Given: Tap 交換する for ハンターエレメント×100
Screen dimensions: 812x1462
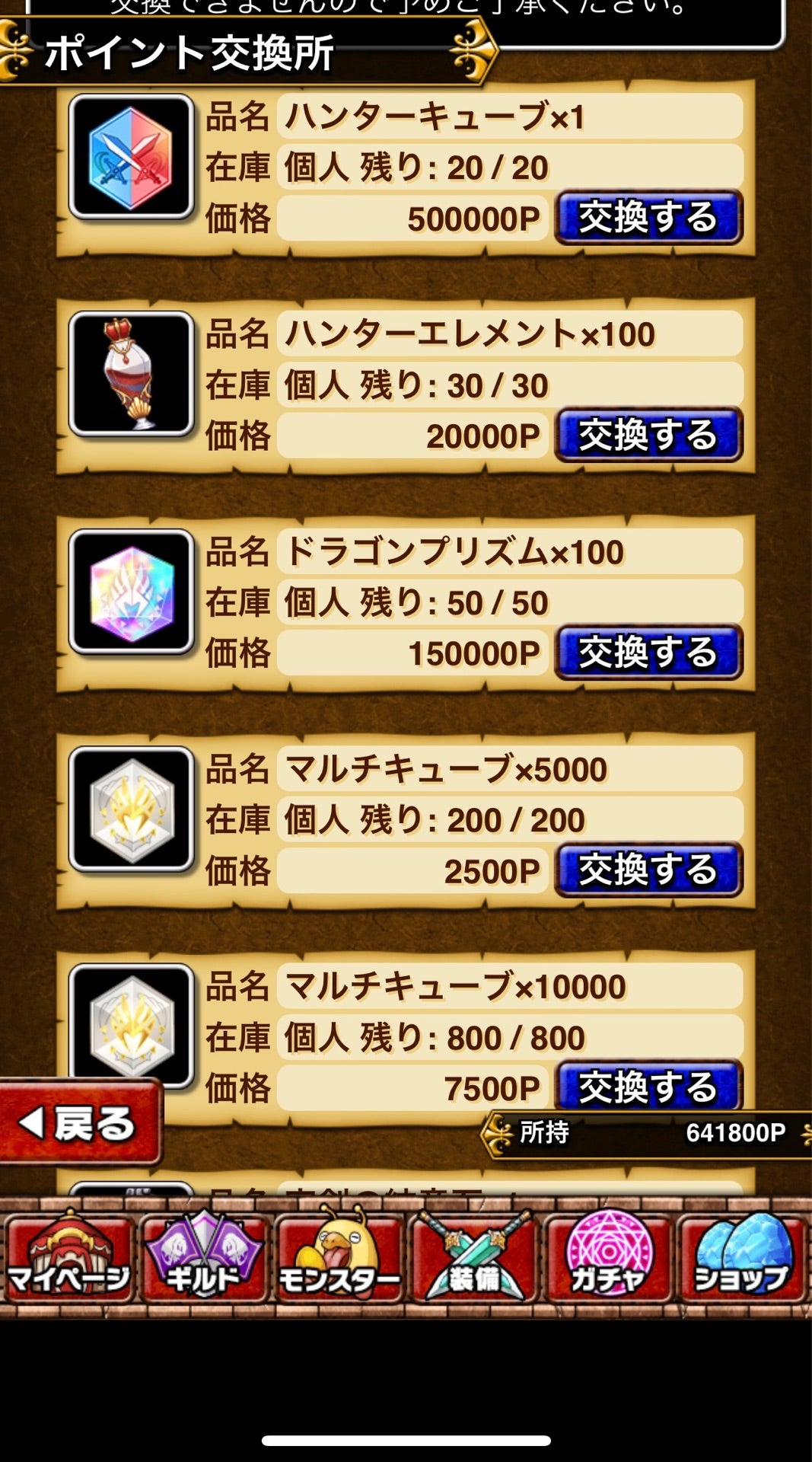Looking at the screenshot, I should click(648, 436).
